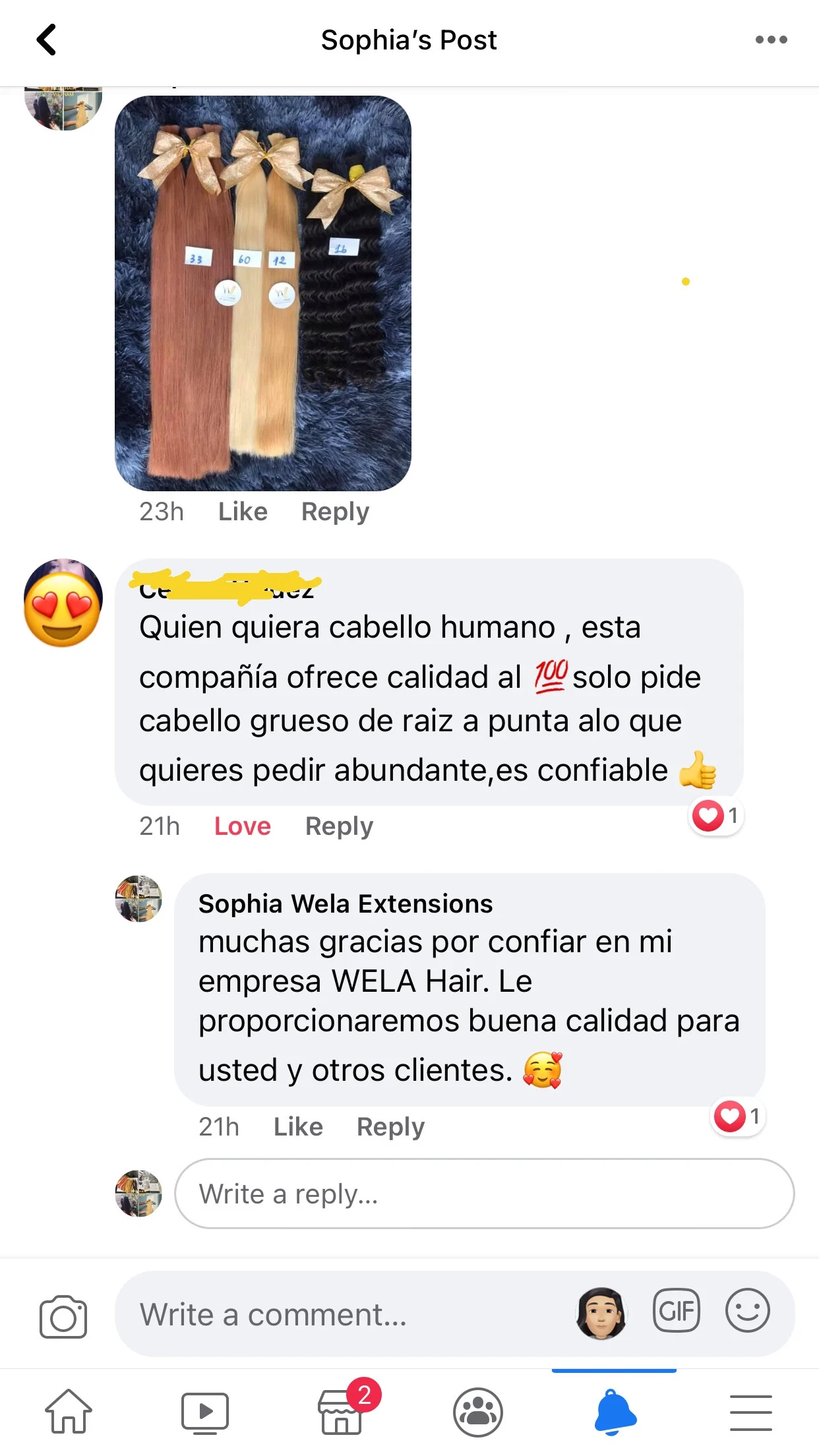
Task: Switch to the Watch video tab
Action: point(205,1412)
